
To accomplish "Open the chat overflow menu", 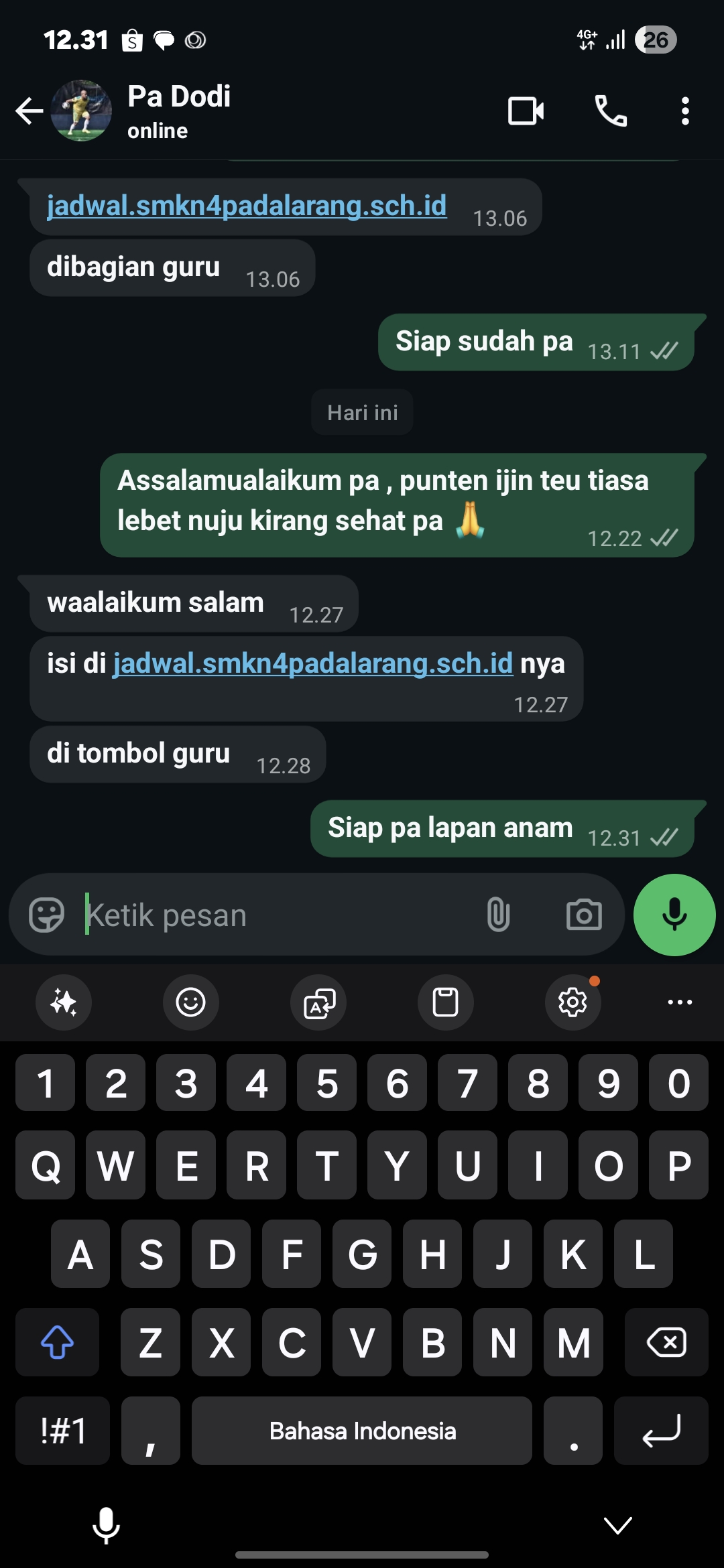I will click(684, 111).
